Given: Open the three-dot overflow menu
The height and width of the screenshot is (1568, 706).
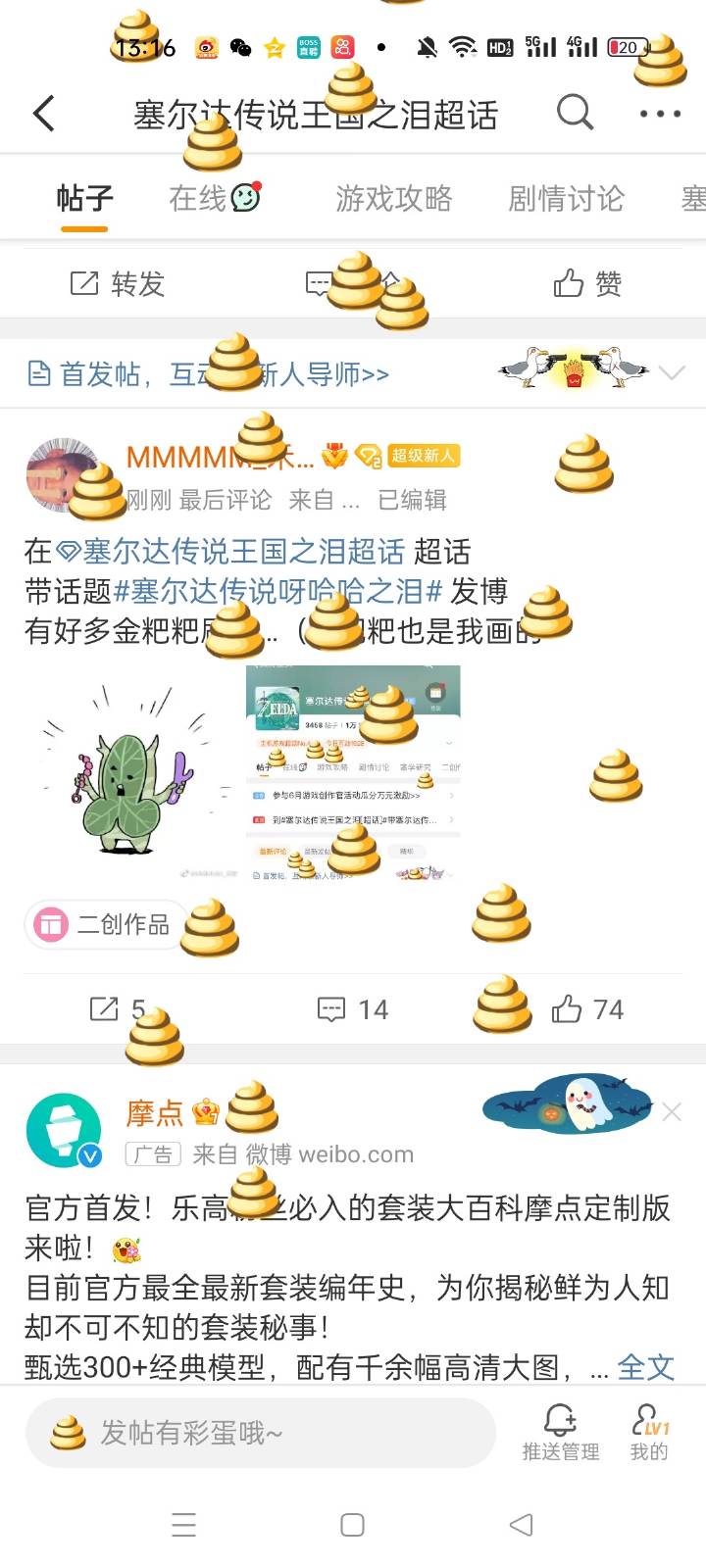Looking at the screenshot, I should tap(660, 114).
